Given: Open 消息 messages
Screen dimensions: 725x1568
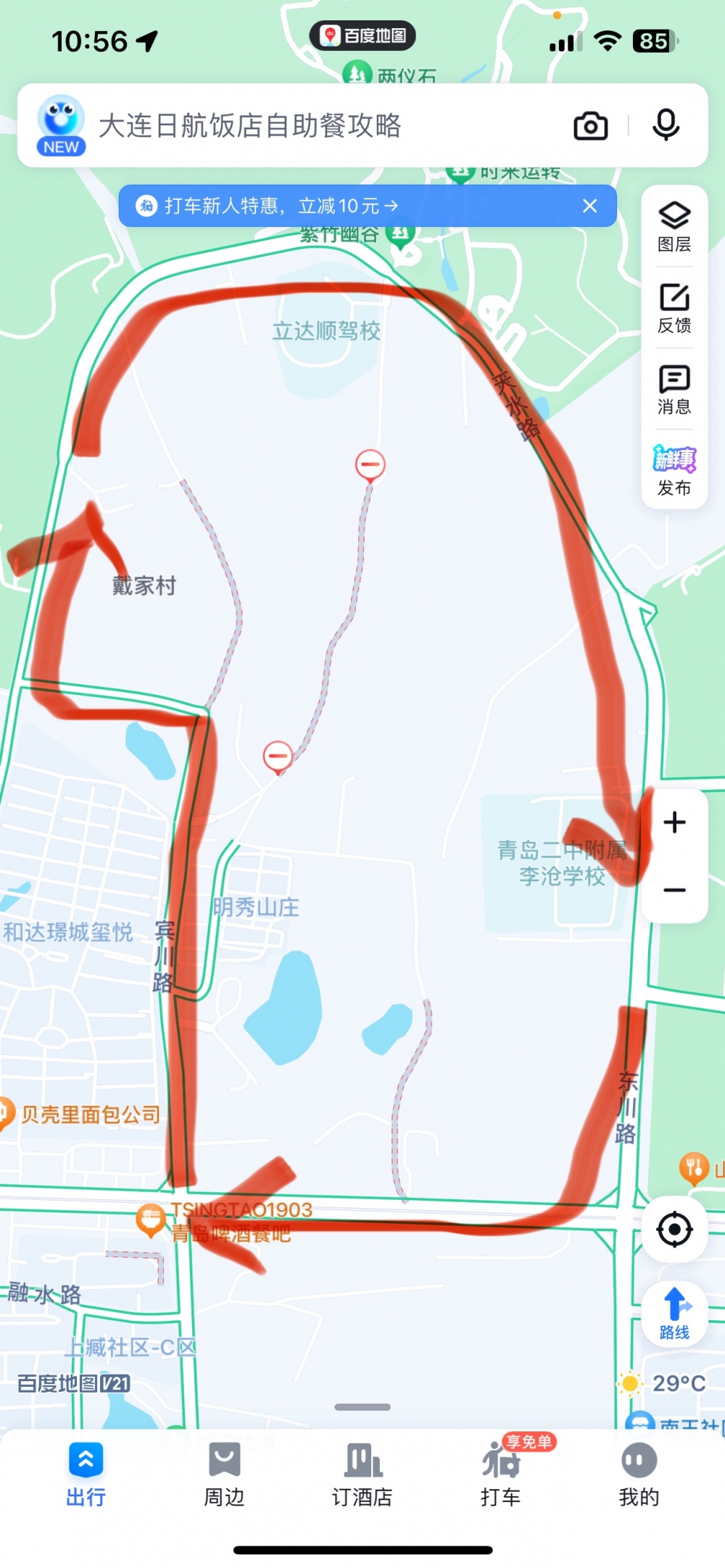Looking at the screenshot, I should (x=674, y=390).
